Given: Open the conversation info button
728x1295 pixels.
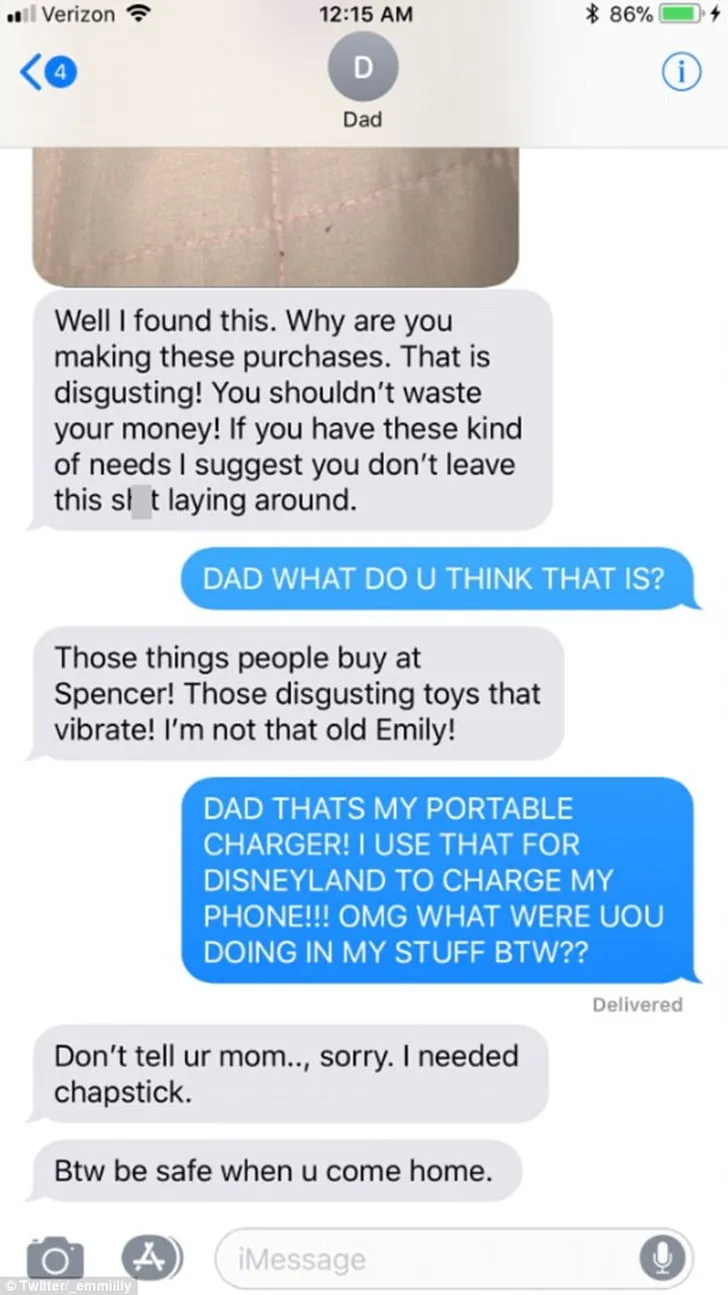Looking at the screenshot, I should click(x=683, y=73).
